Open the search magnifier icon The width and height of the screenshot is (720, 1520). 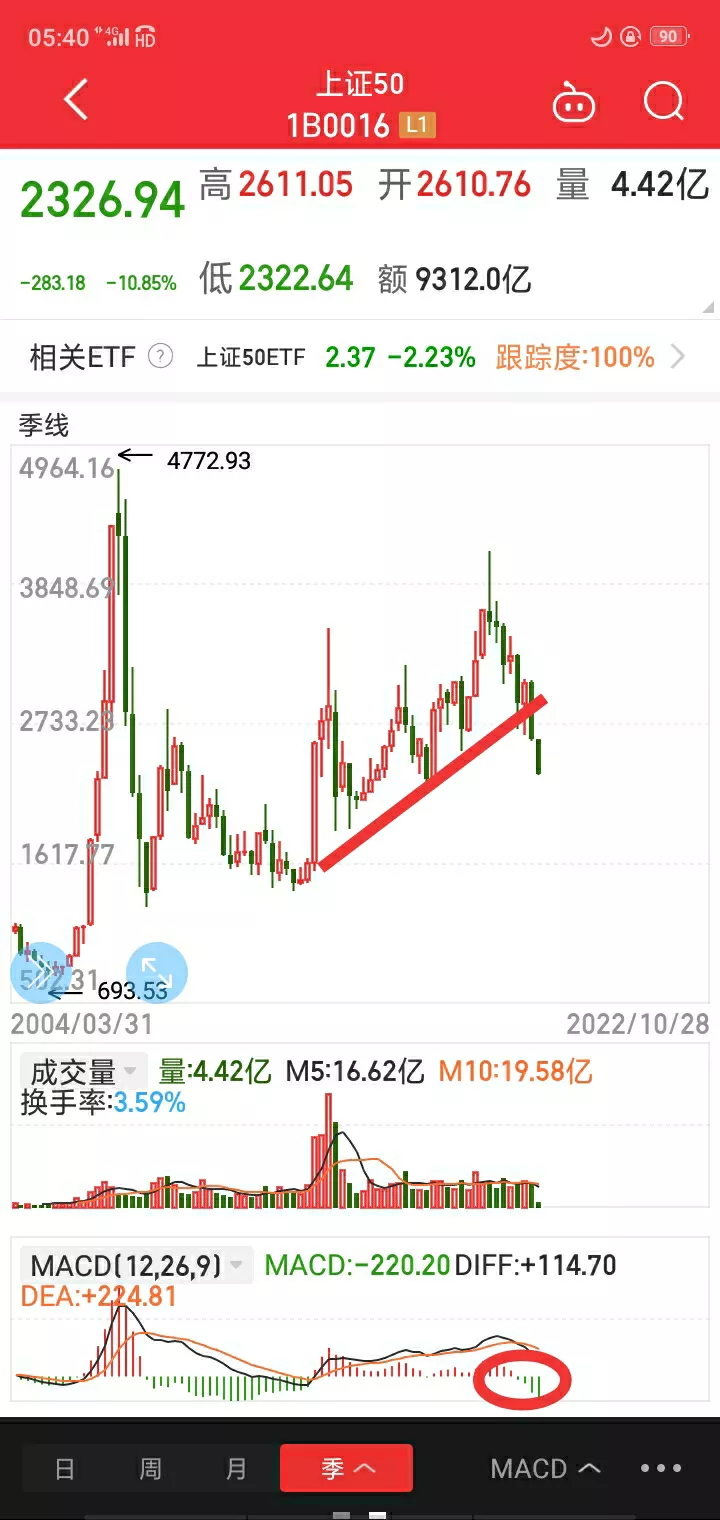click(x=664, y=101)
